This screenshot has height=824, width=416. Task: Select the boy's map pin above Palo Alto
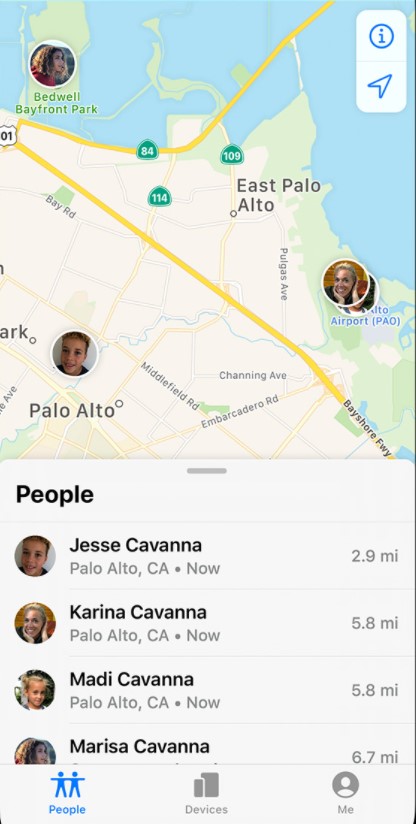coord(75,353)
